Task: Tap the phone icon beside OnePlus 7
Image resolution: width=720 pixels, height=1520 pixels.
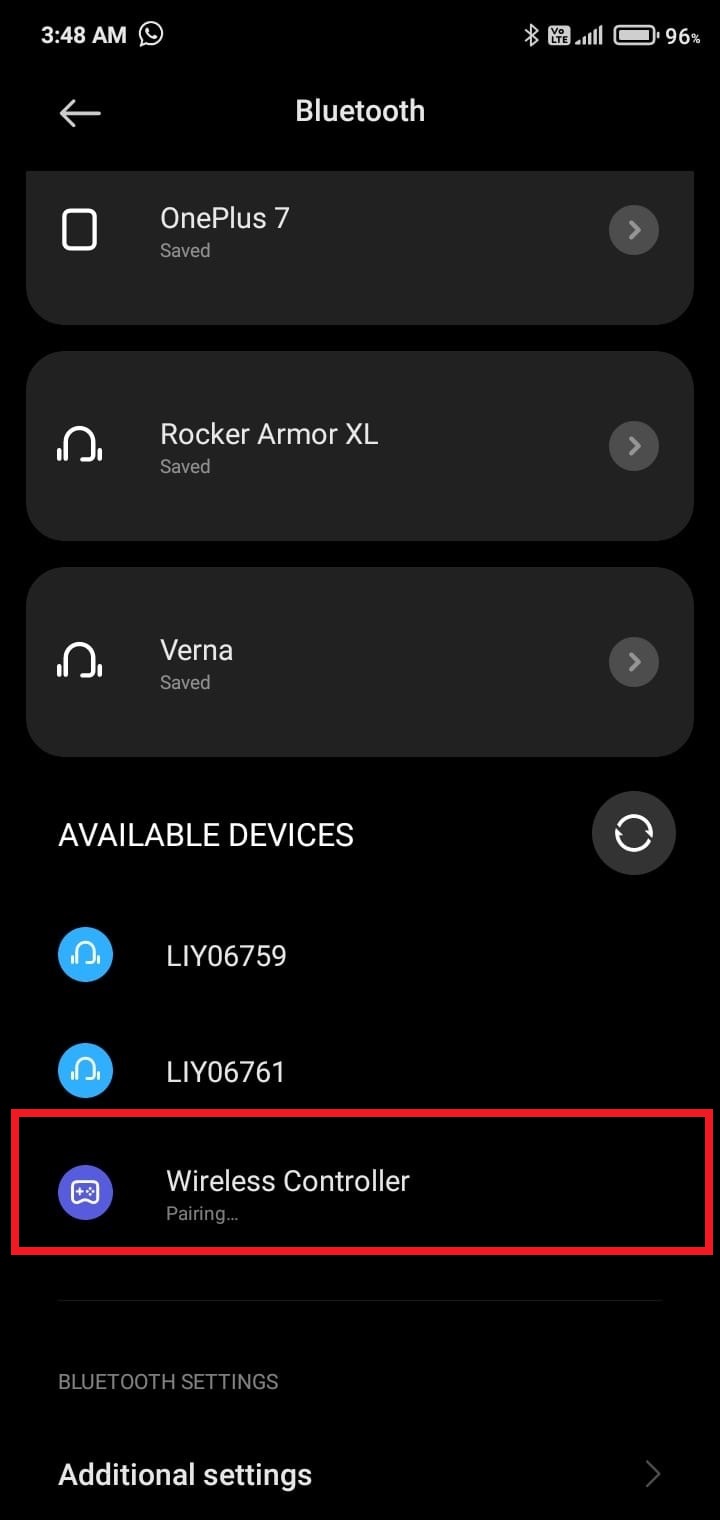Action: click(80, 229)
